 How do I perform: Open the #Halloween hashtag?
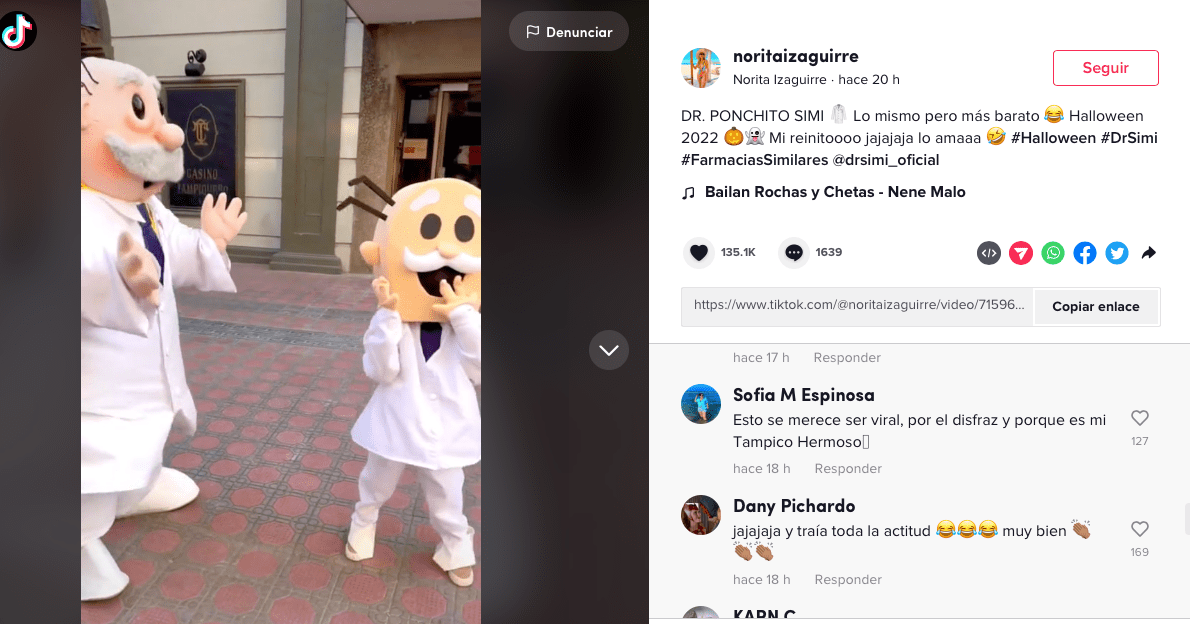point(1053,138)
